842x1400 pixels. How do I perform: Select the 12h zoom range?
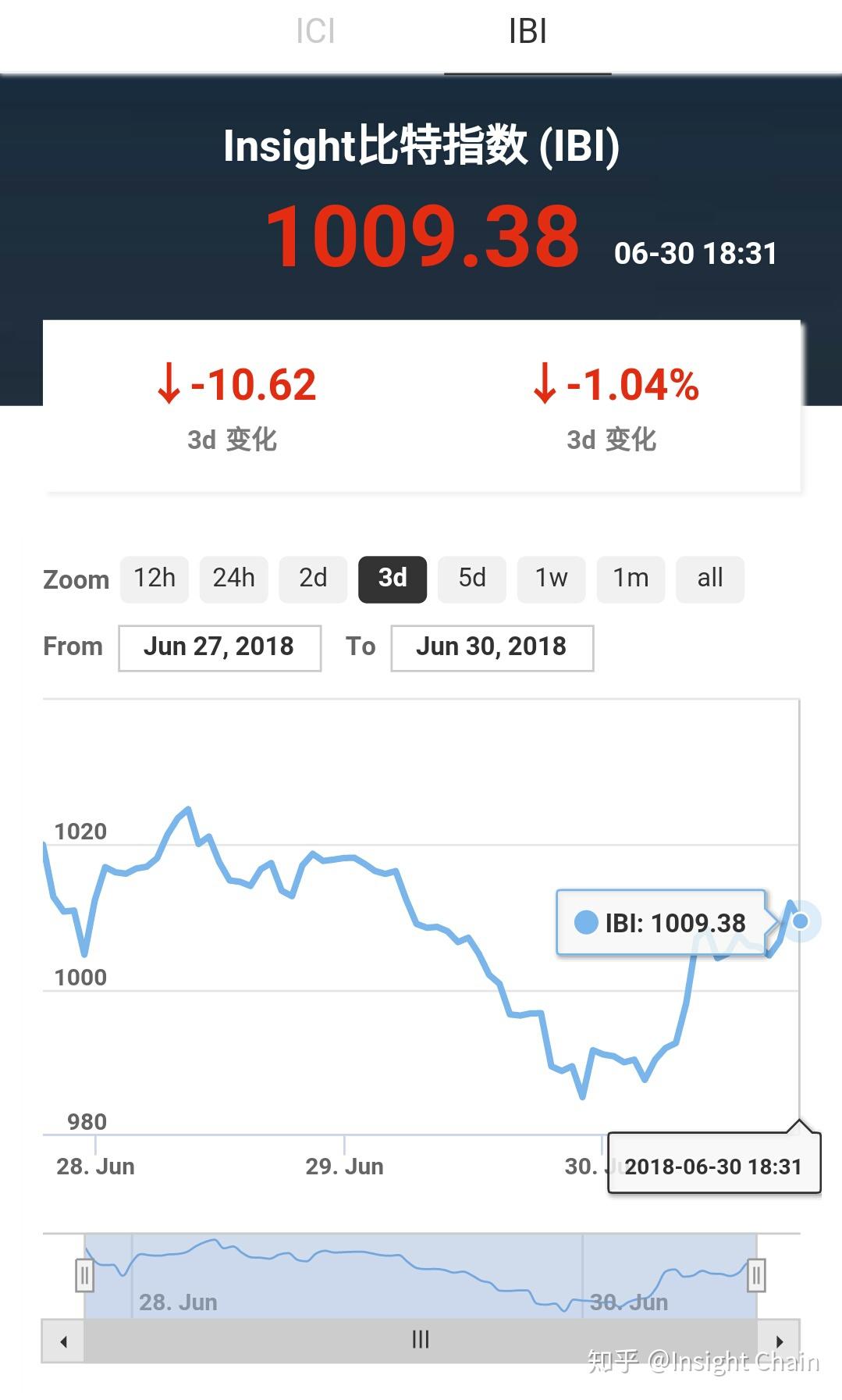tap(154, 579)
